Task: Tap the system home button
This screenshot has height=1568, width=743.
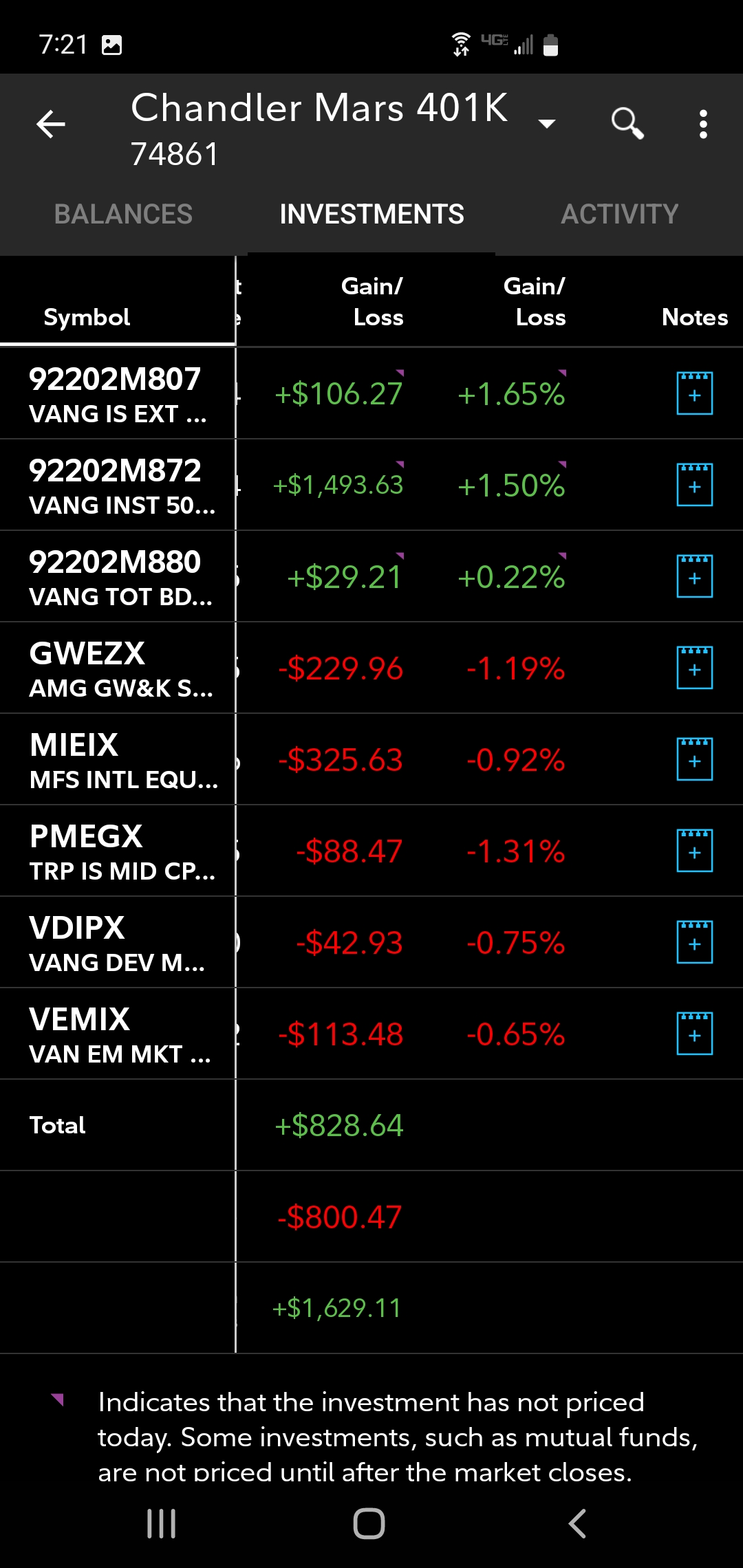Action: tap(369, 1523)
